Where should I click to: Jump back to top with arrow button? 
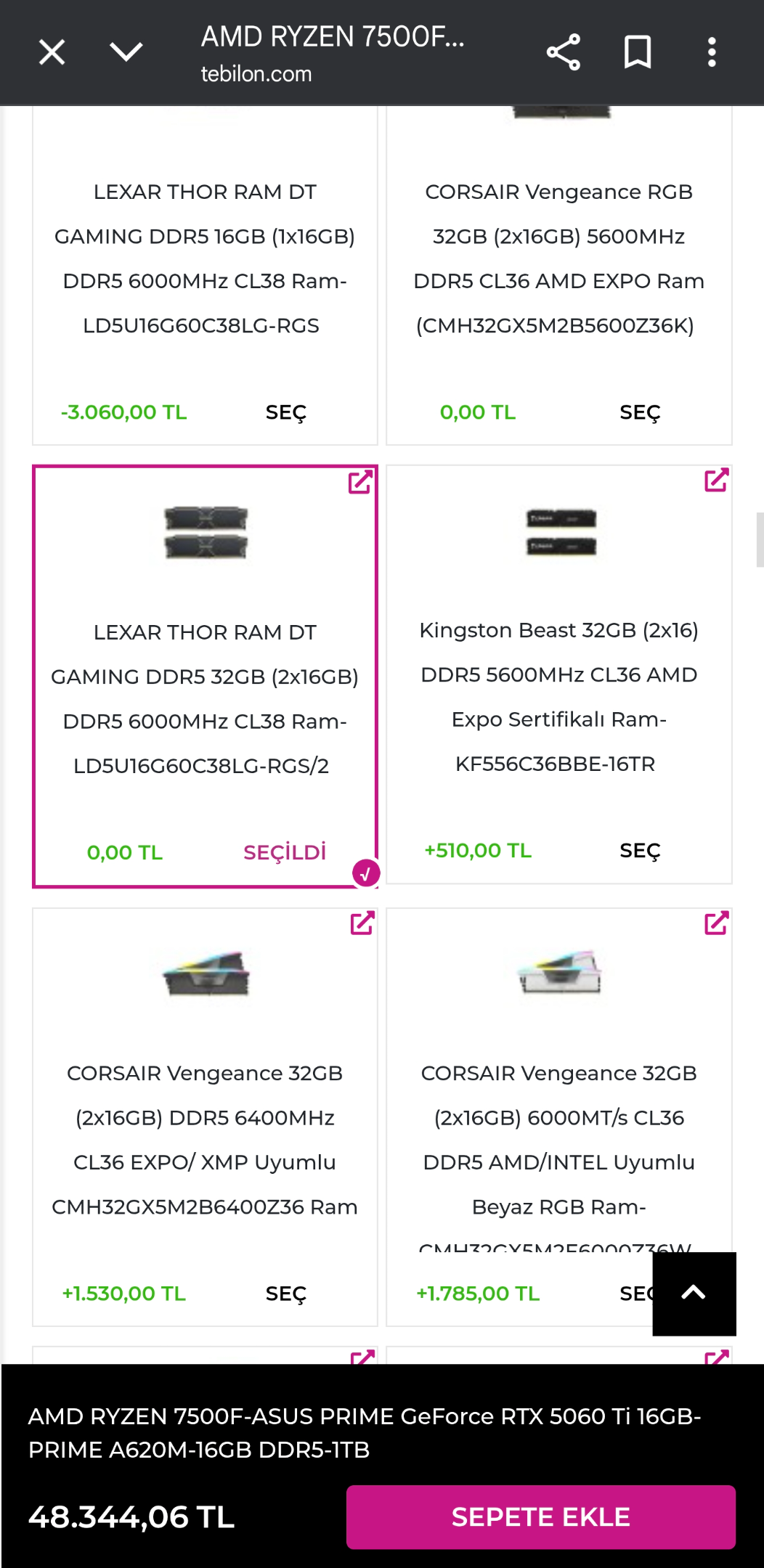pyautogui.click(x=694, y=1294)
